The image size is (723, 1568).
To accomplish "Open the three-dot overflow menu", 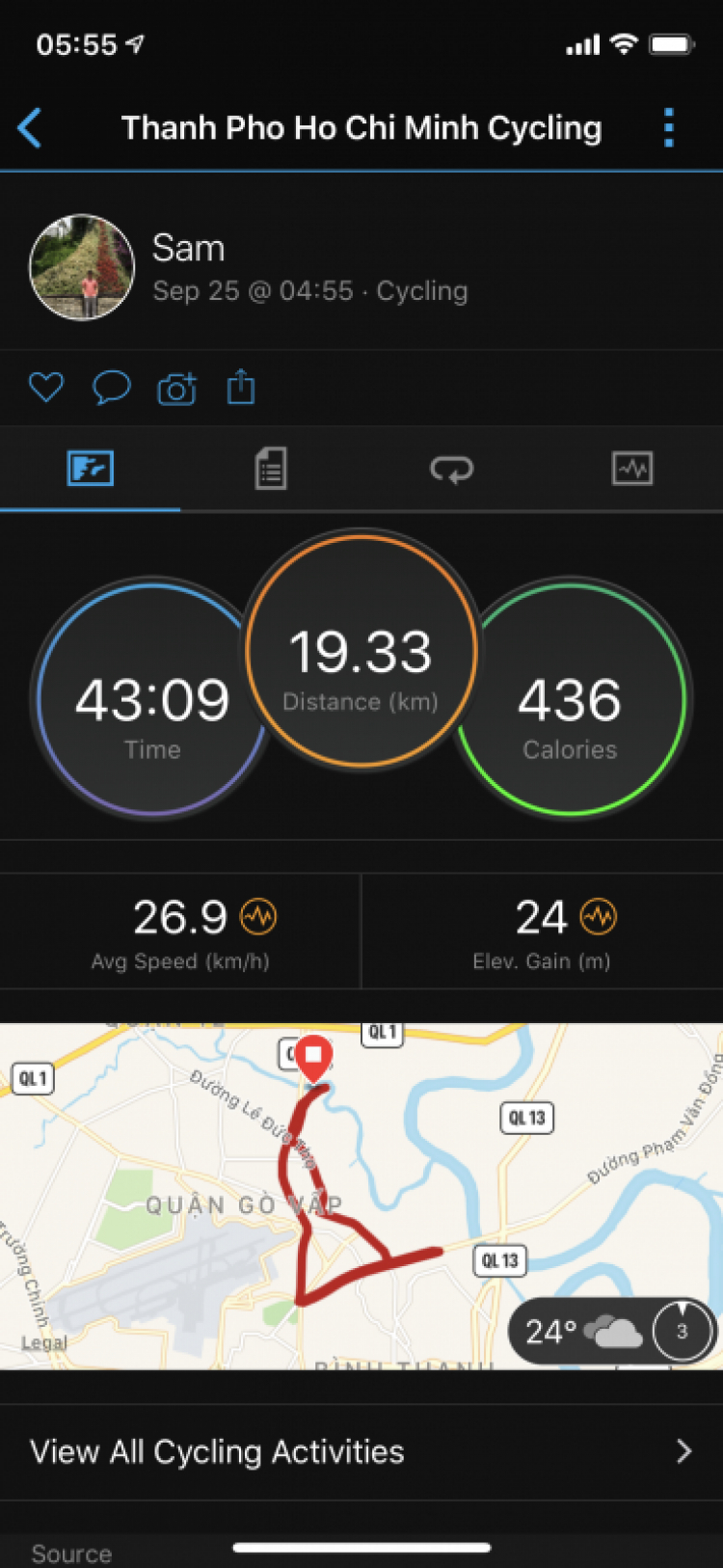I will pyautogui.click(x=669, y=128).
